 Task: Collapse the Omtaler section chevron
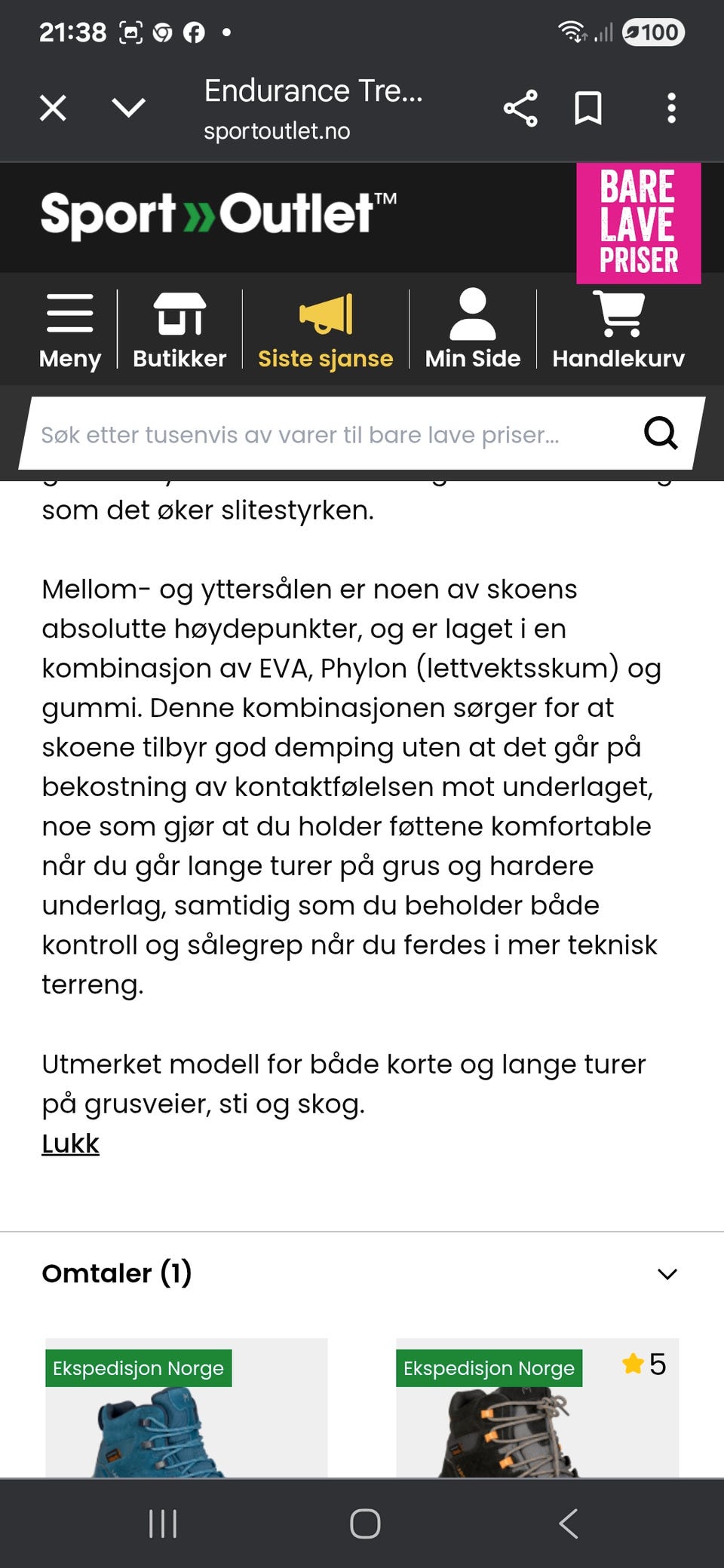667,1274
